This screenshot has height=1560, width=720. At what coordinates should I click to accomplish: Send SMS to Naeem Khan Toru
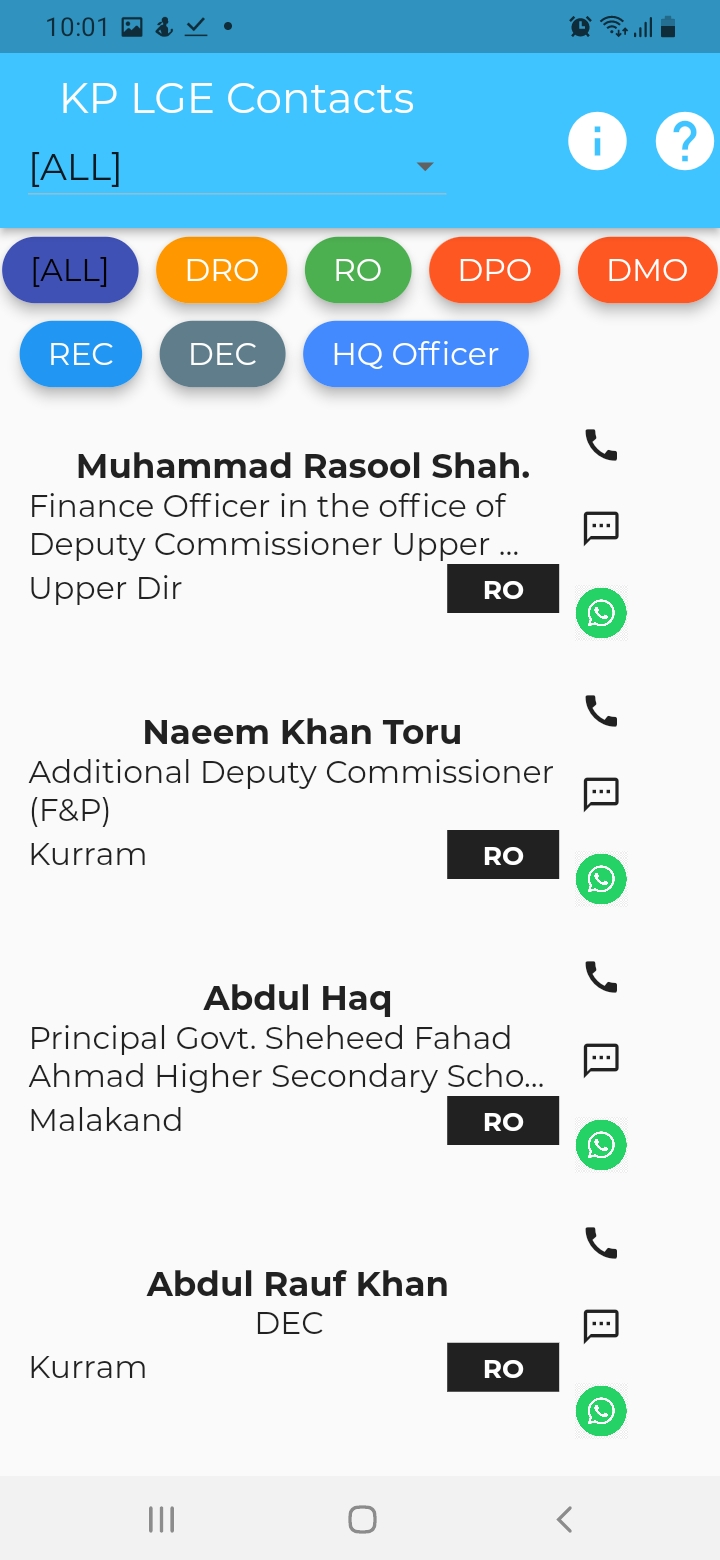coord(600,794)
